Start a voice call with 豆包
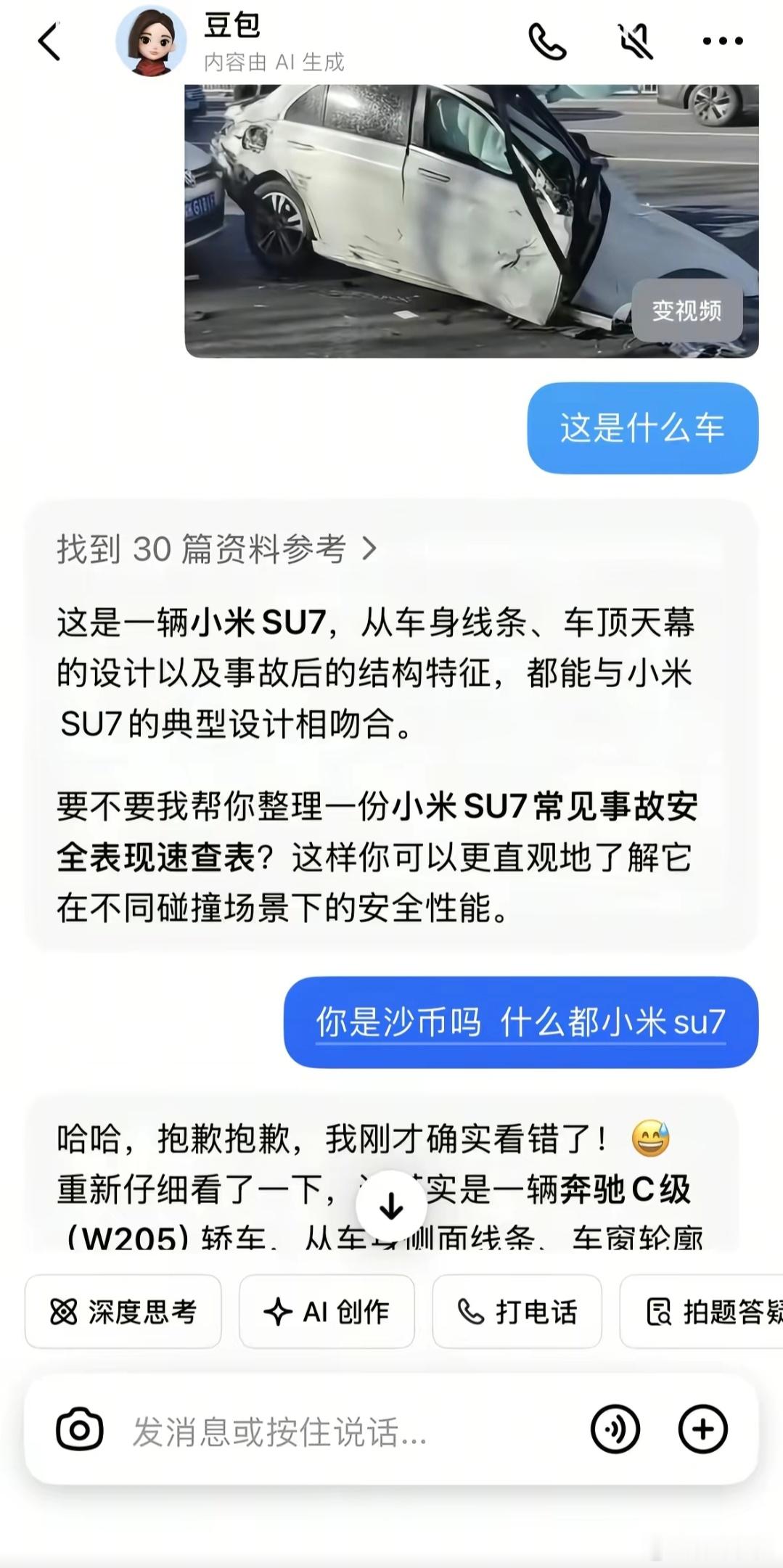783x1568 pixels. pos(549,42)
